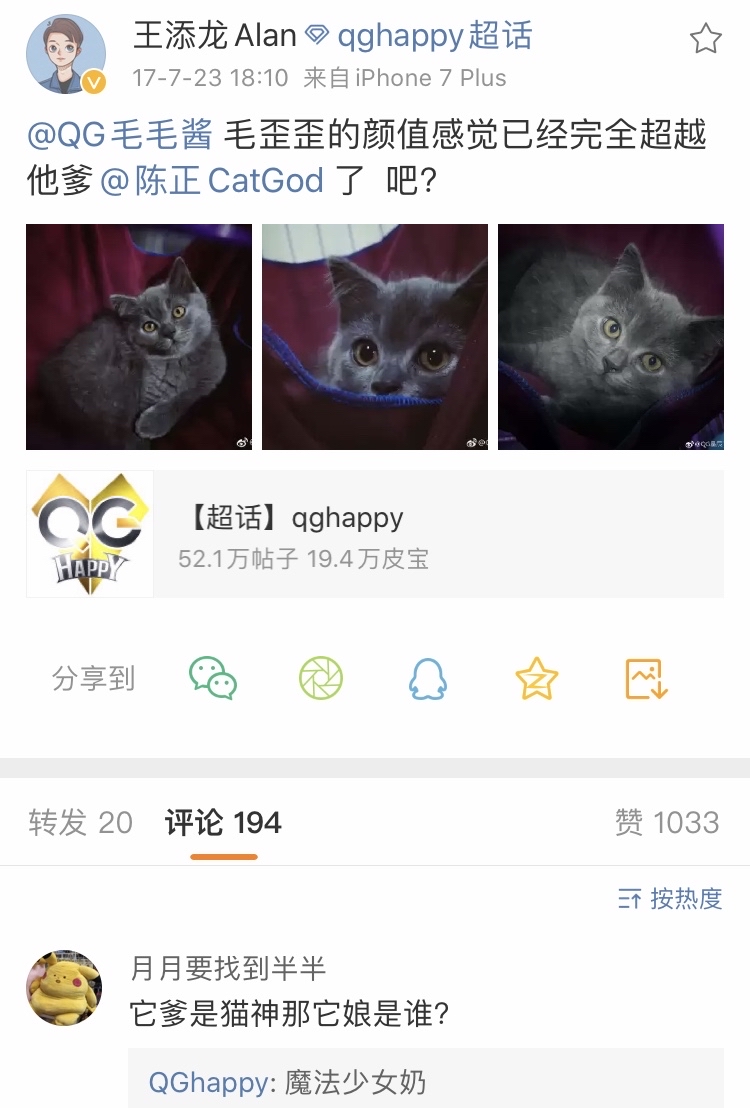The height and width of the screenshot is (1108, 750).
Task: Change comment sorting 按热度
Action: (670, 899)
